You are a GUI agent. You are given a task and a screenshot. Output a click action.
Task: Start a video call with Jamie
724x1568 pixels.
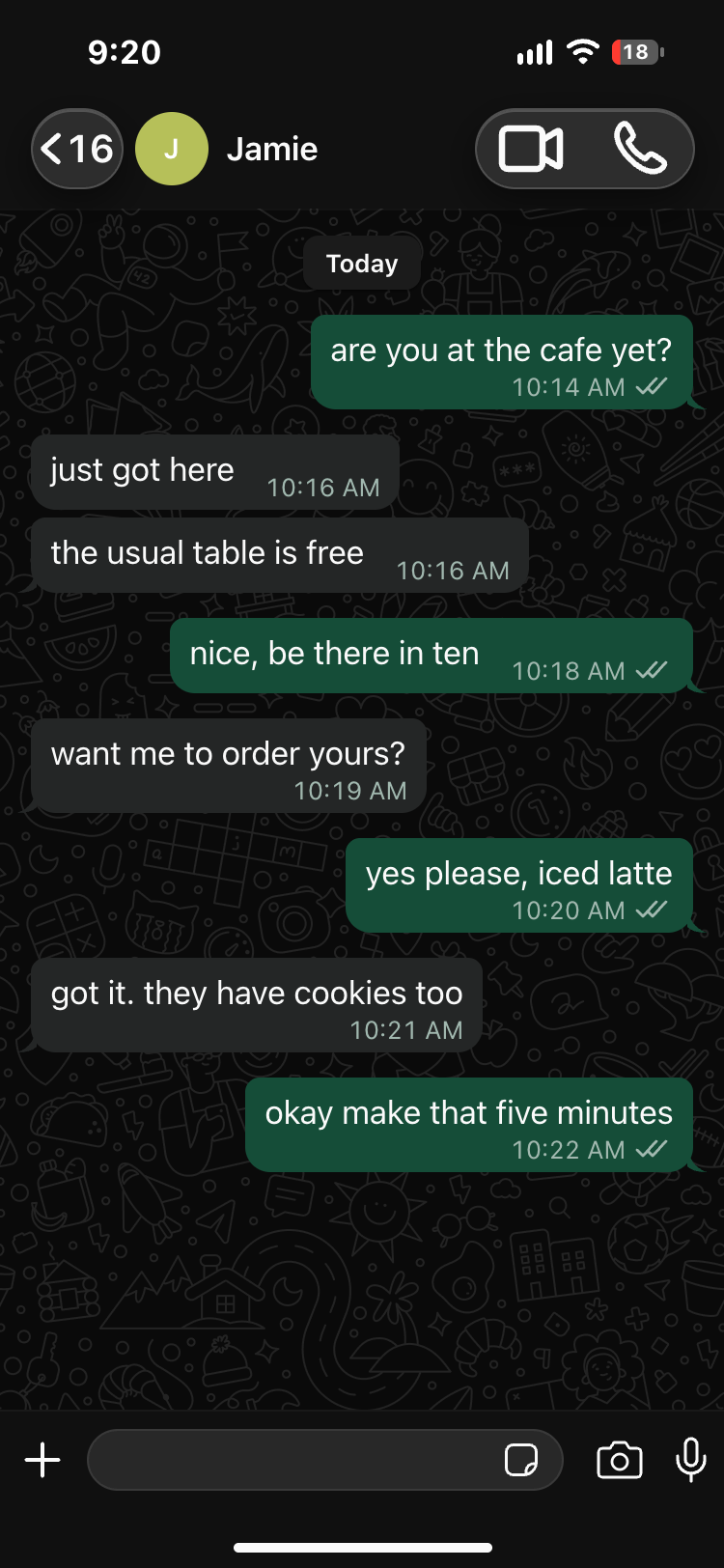click(x=530, y=149)
